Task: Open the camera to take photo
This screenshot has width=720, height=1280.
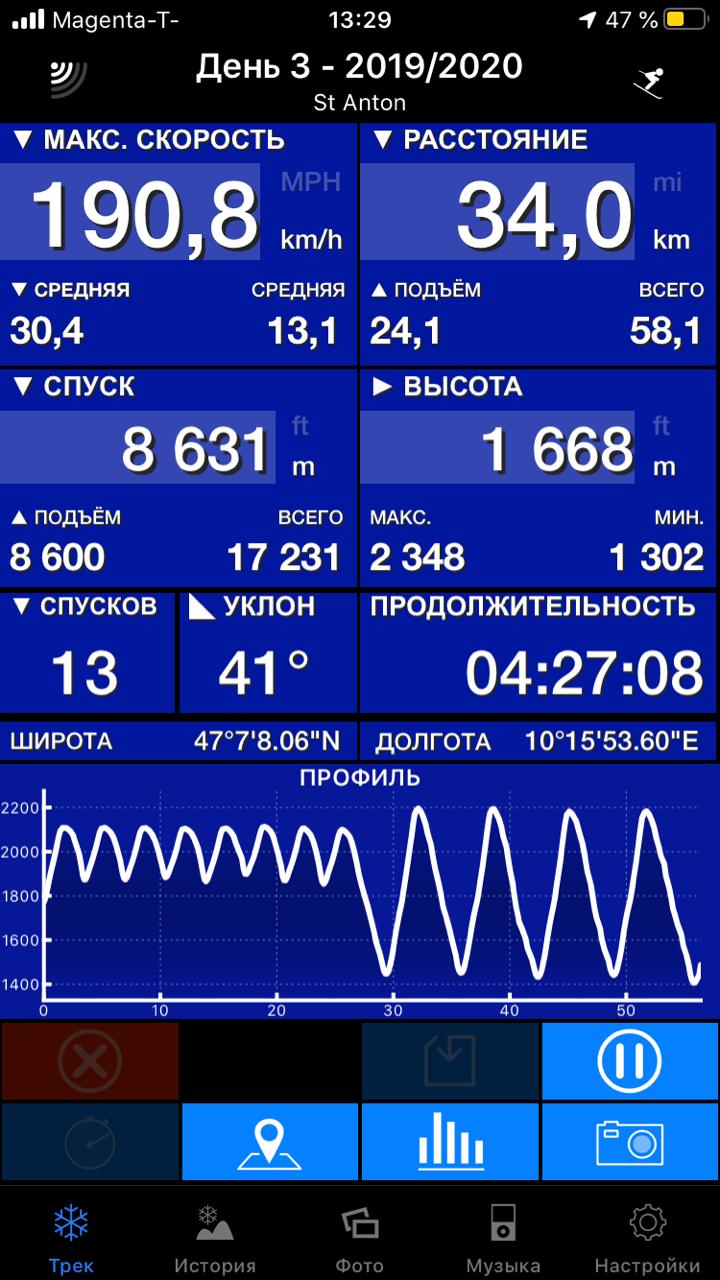Action: pos(630,1142)
